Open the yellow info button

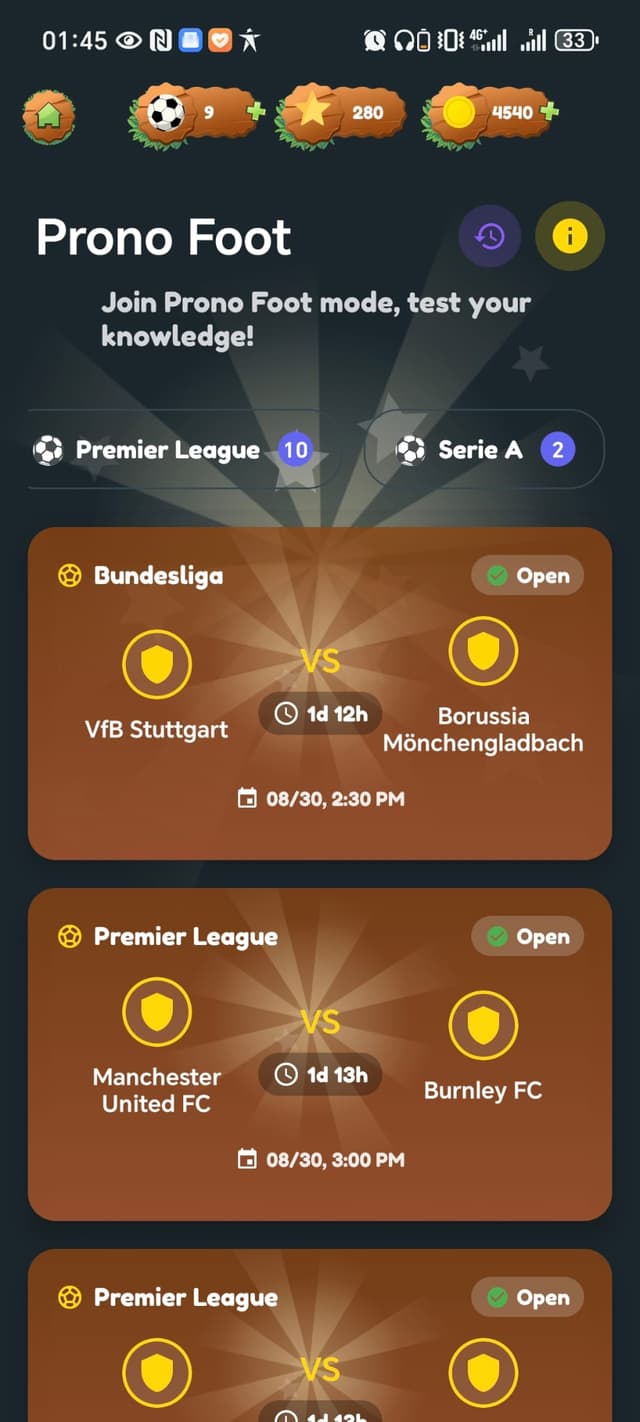(x=570, y=236)
